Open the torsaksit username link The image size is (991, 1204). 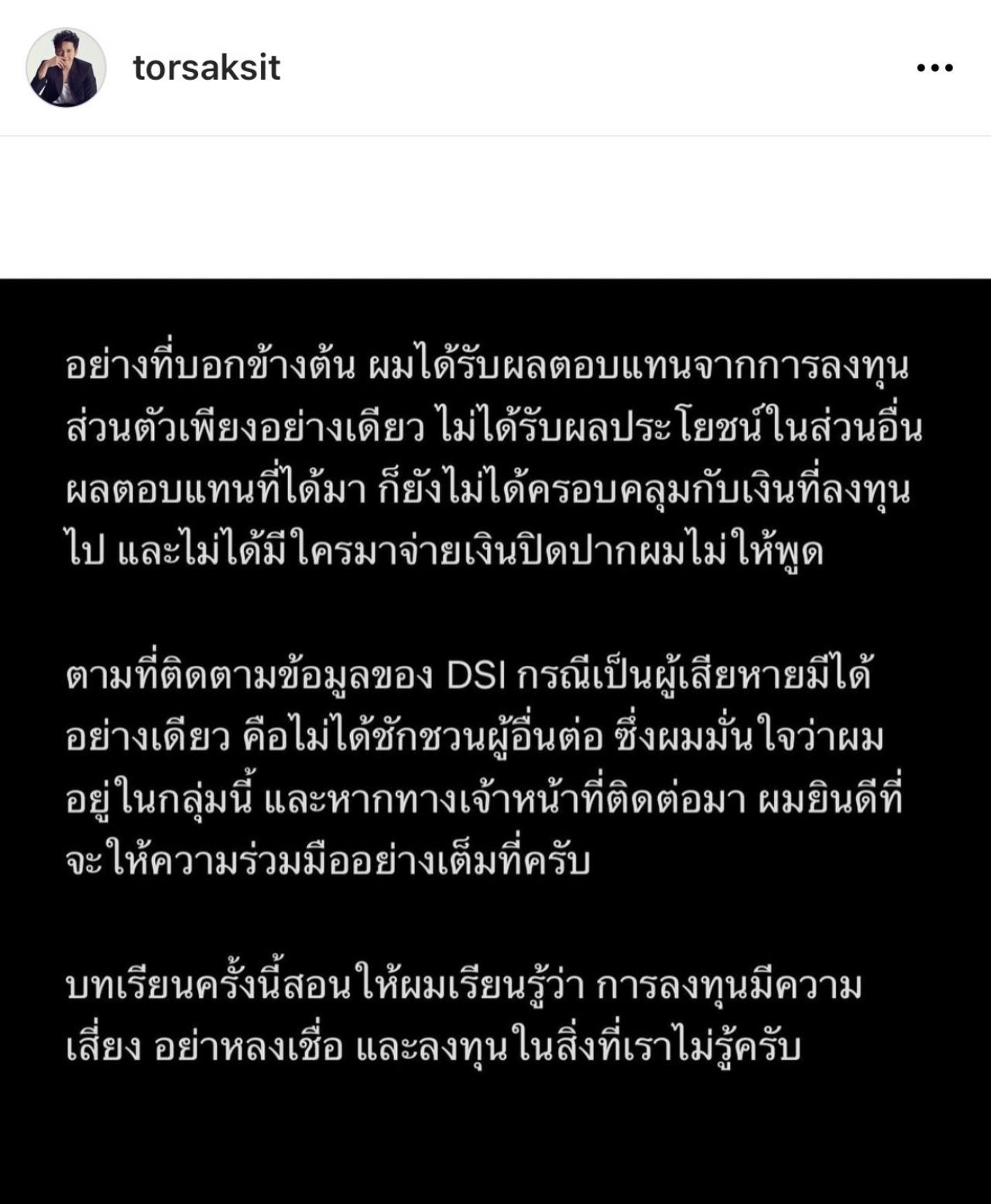click(206, 68)
